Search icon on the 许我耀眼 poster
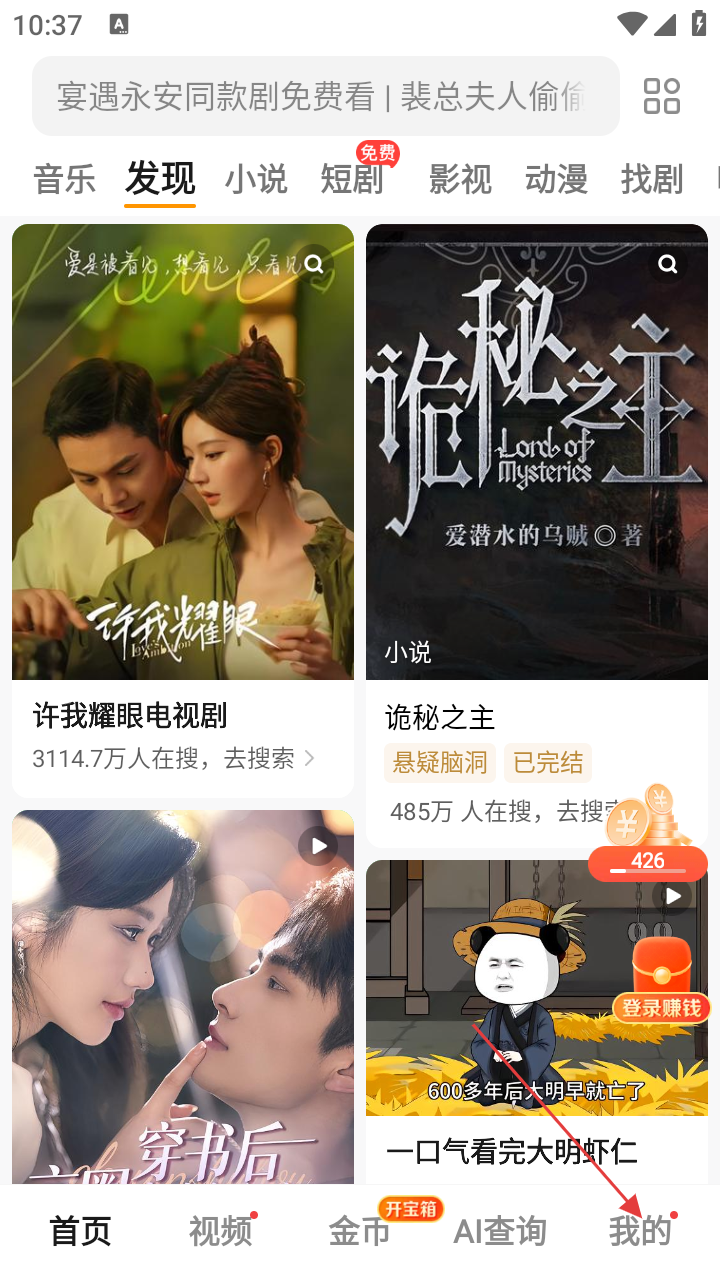The width and height of the screenshot is (720, 1280). coord(314,264)
